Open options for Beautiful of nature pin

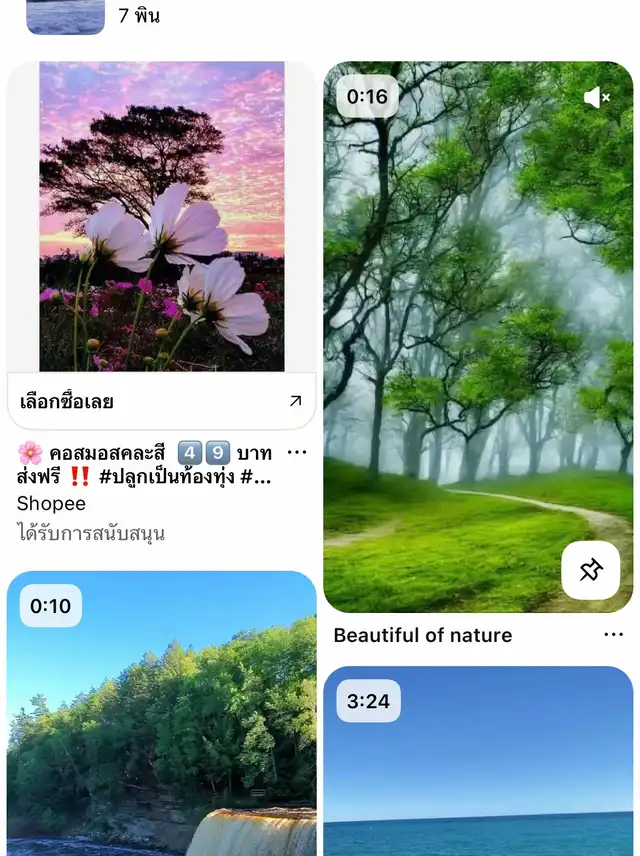tap(613, 635)
